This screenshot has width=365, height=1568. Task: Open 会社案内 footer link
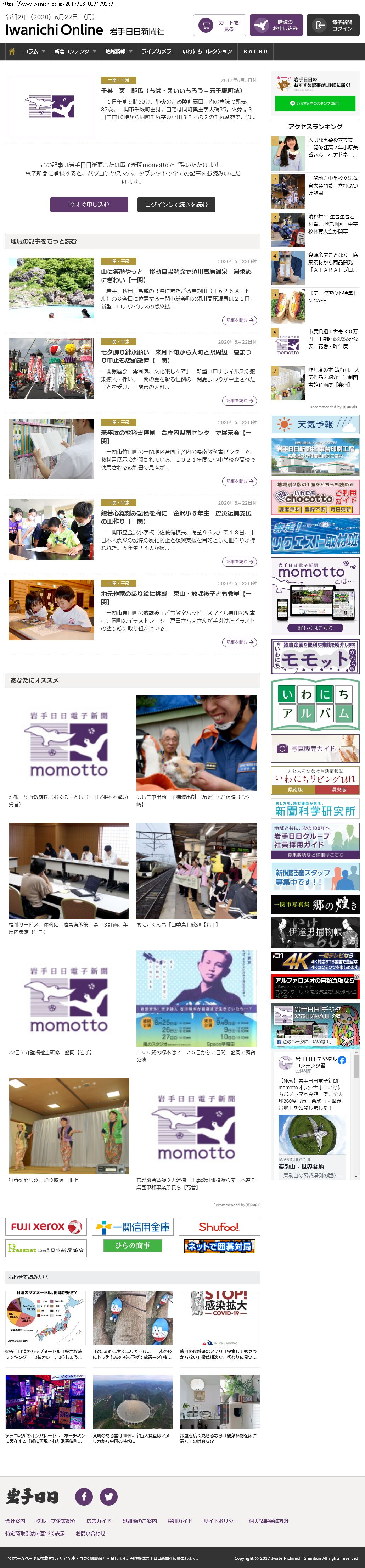[15, 1520]
